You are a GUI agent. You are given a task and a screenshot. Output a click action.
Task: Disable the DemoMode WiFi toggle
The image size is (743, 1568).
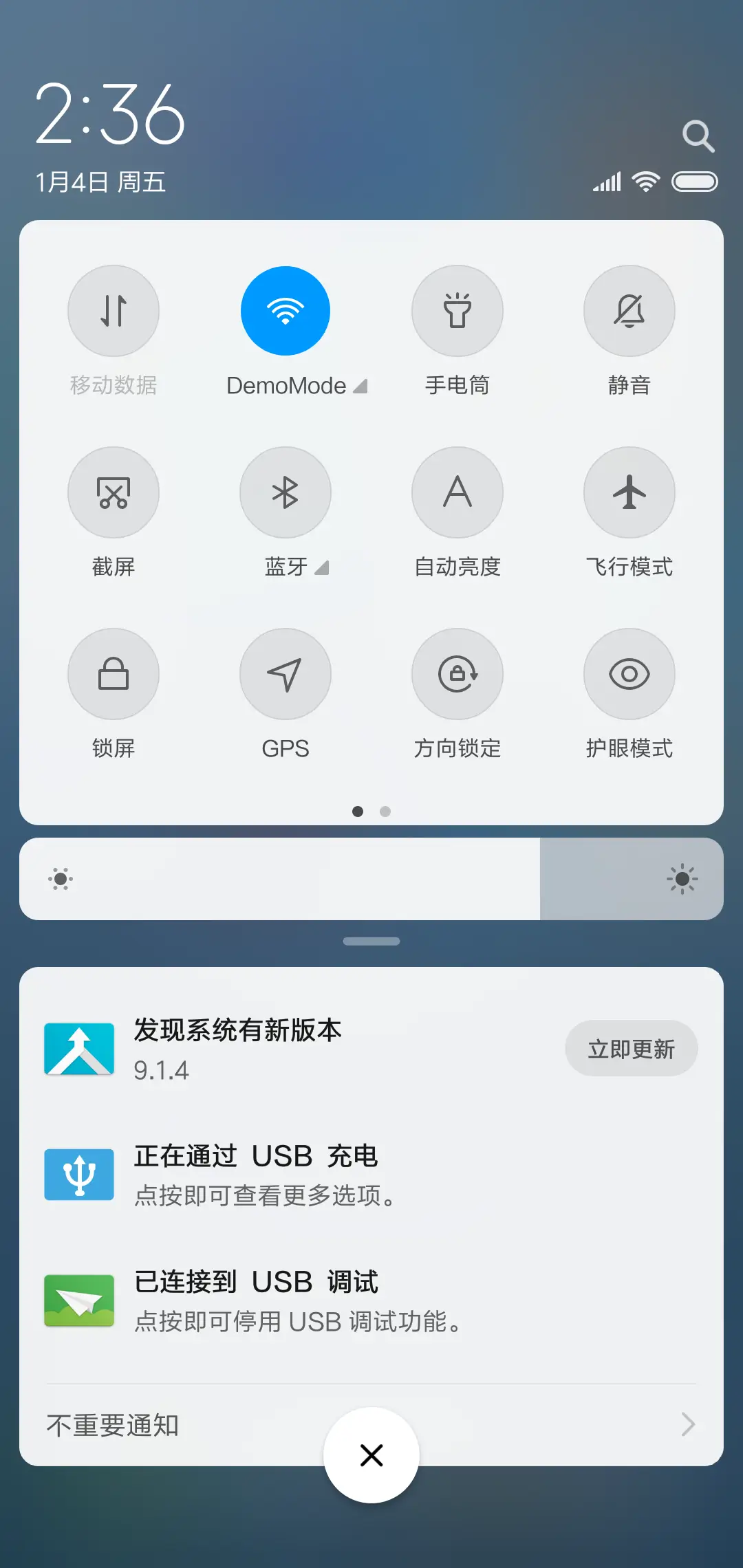tap(286, 311)
